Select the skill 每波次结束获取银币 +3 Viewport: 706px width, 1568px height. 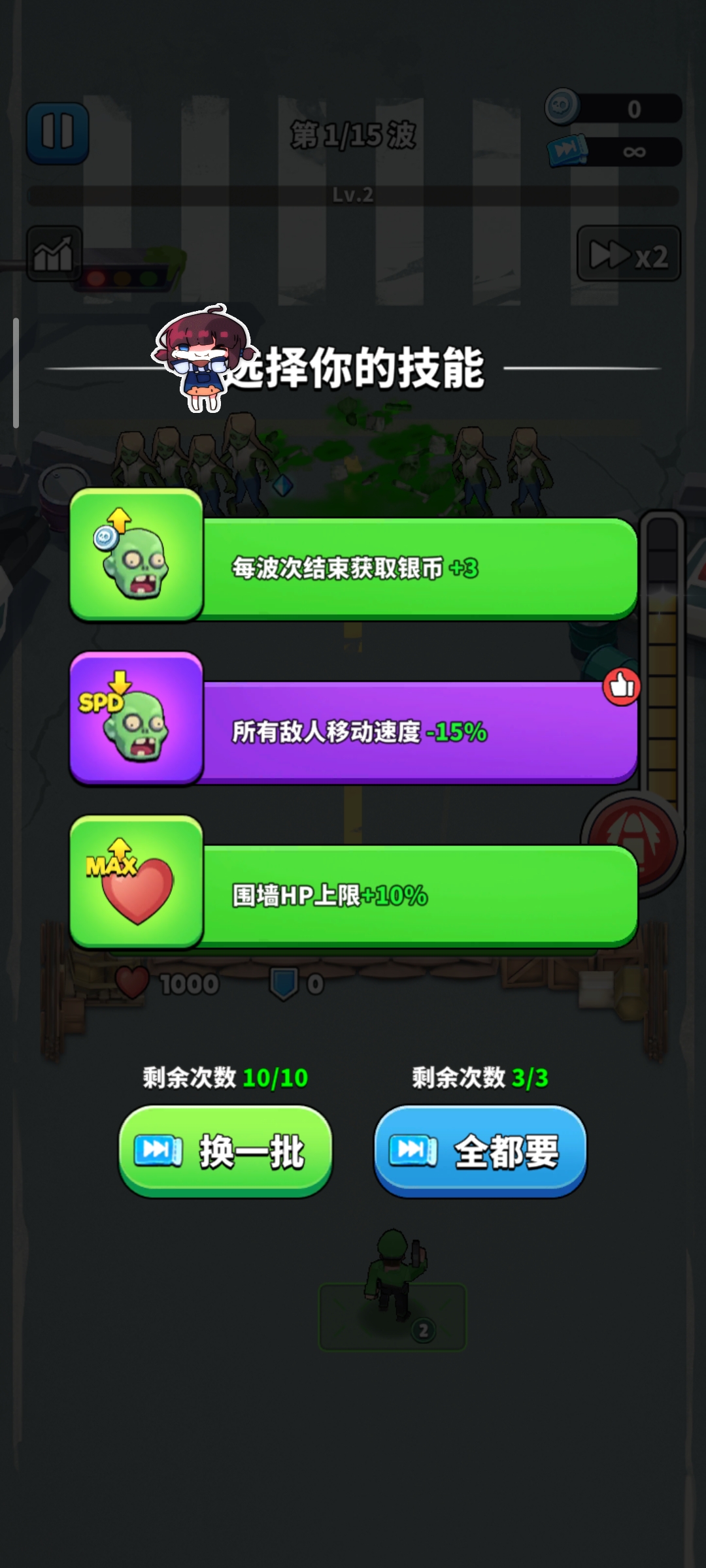(x=353, y=567)
